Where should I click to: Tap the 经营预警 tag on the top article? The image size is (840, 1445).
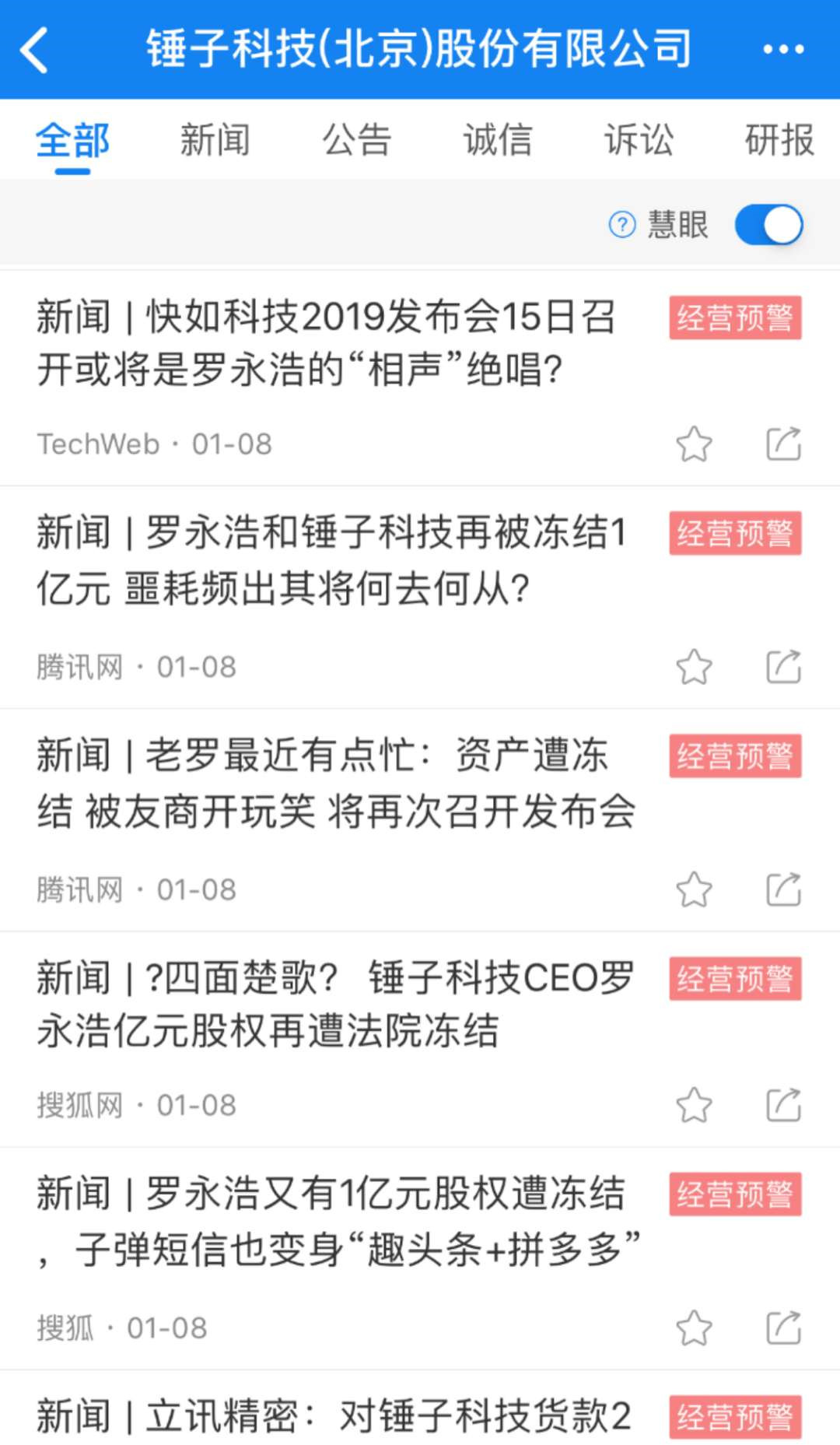(x=735, y=318)
